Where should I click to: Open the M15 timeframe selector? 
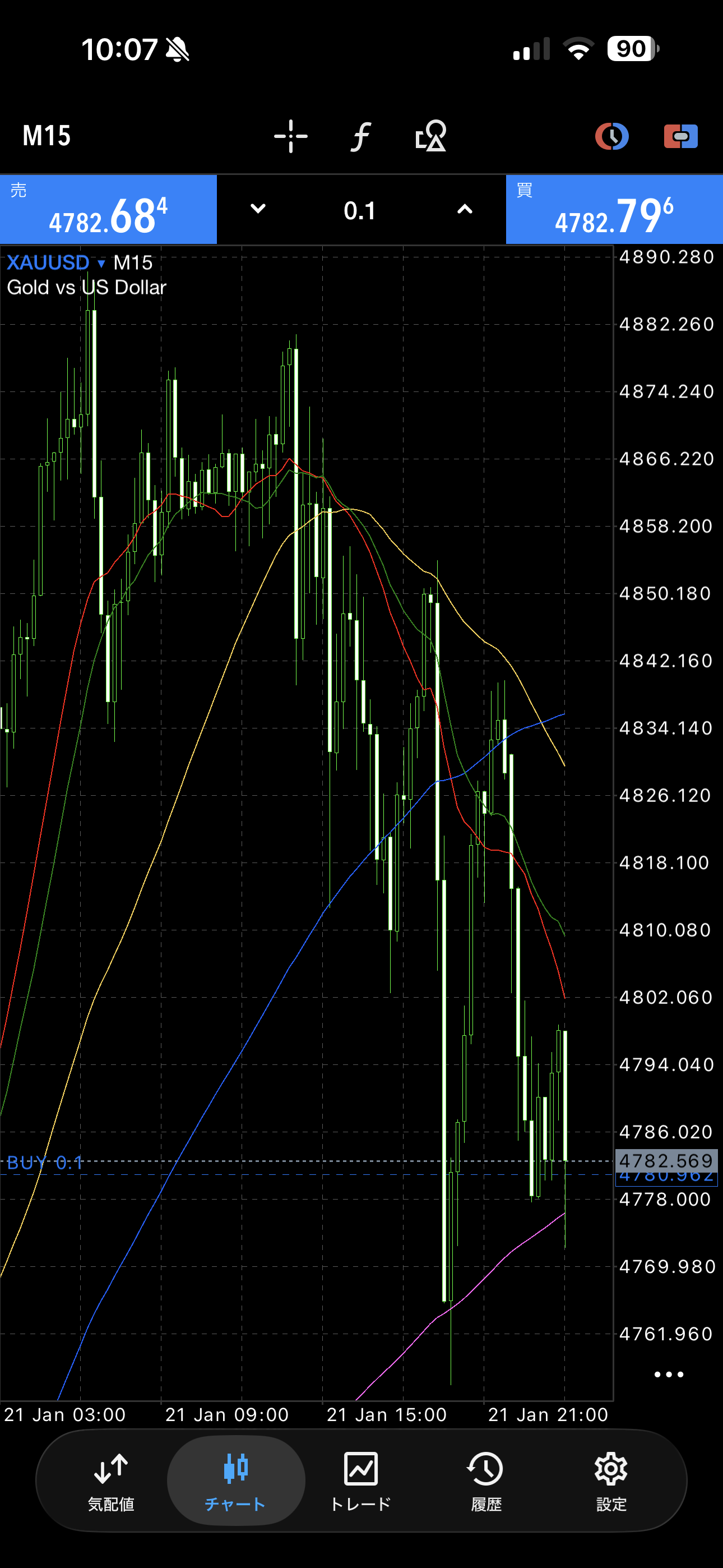point(47,136)
